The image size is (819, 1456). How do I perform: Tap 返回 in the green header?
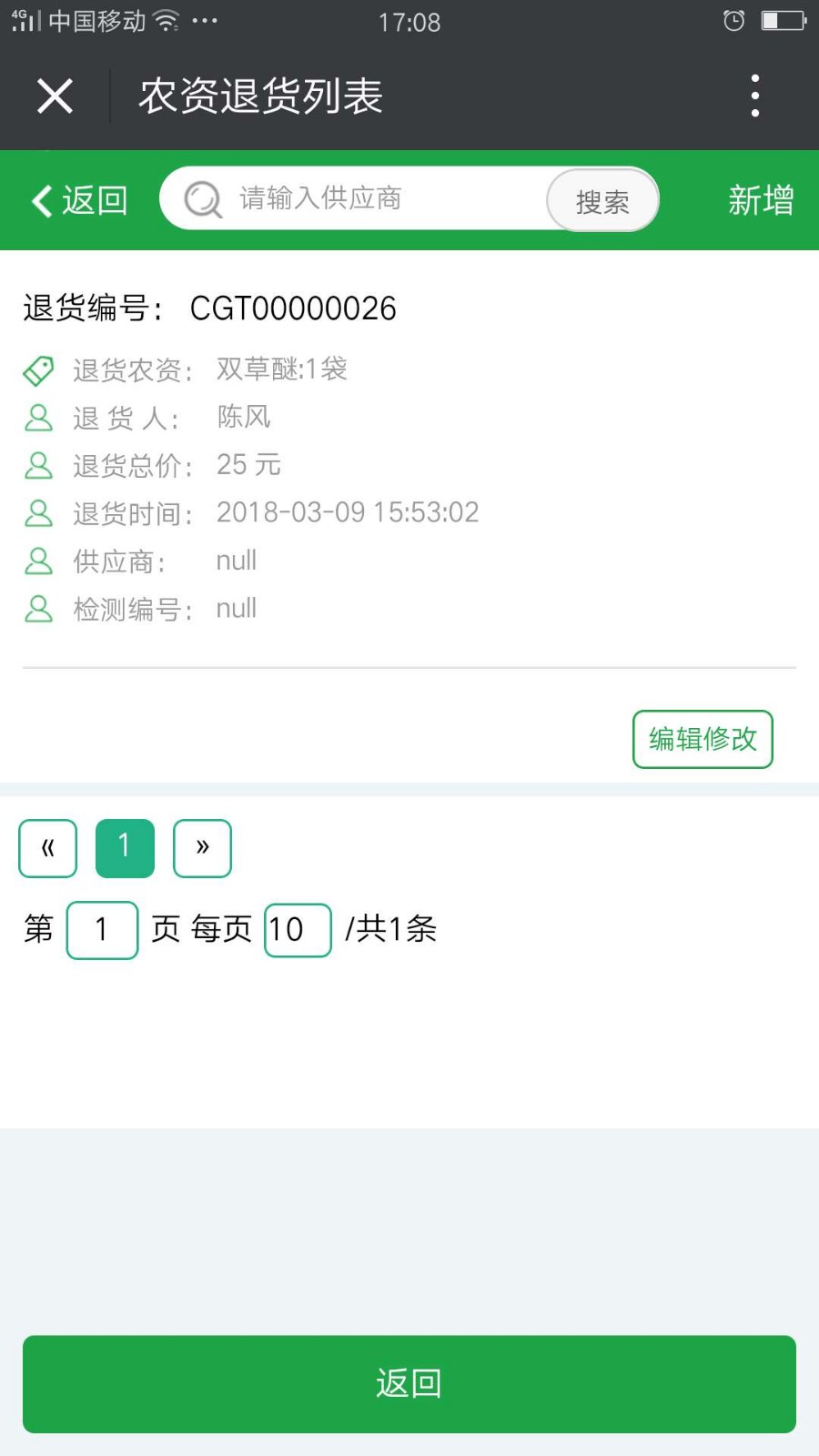pos(80,200)
